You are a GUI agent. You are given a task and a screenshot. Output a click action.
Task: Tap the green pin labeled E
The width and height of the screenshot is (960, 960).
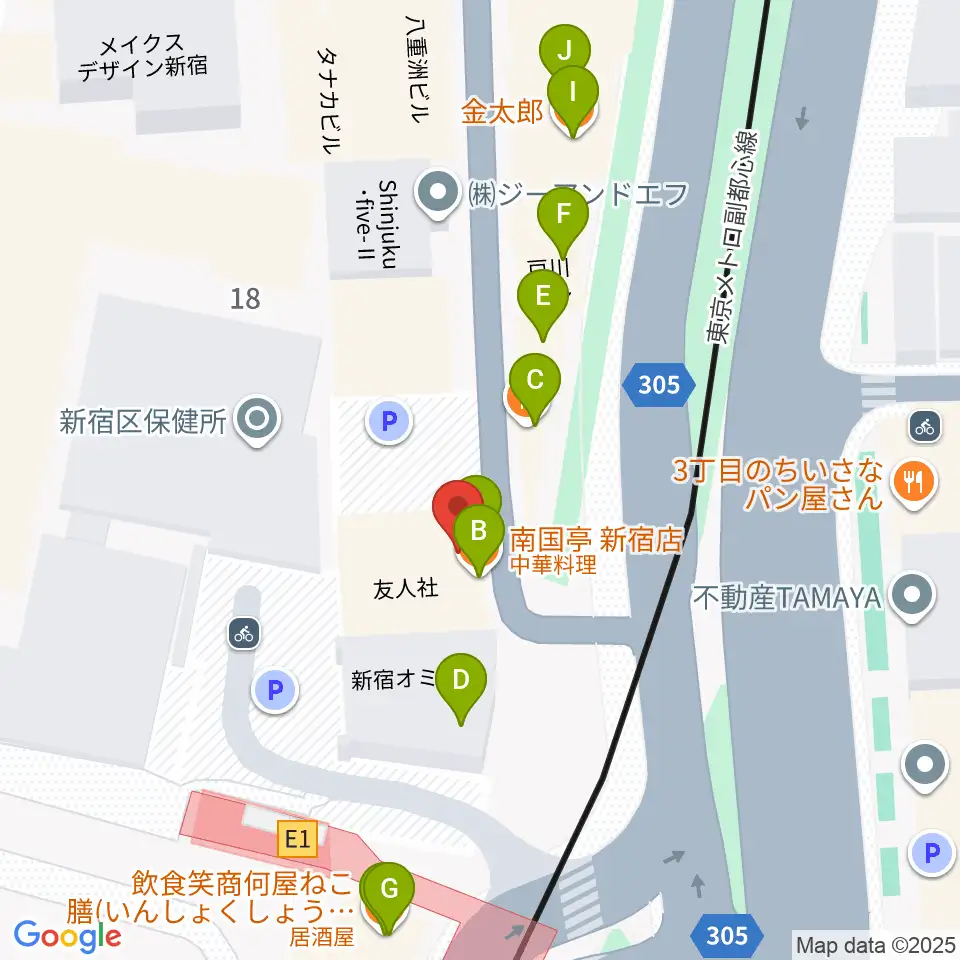pos(543,297)
